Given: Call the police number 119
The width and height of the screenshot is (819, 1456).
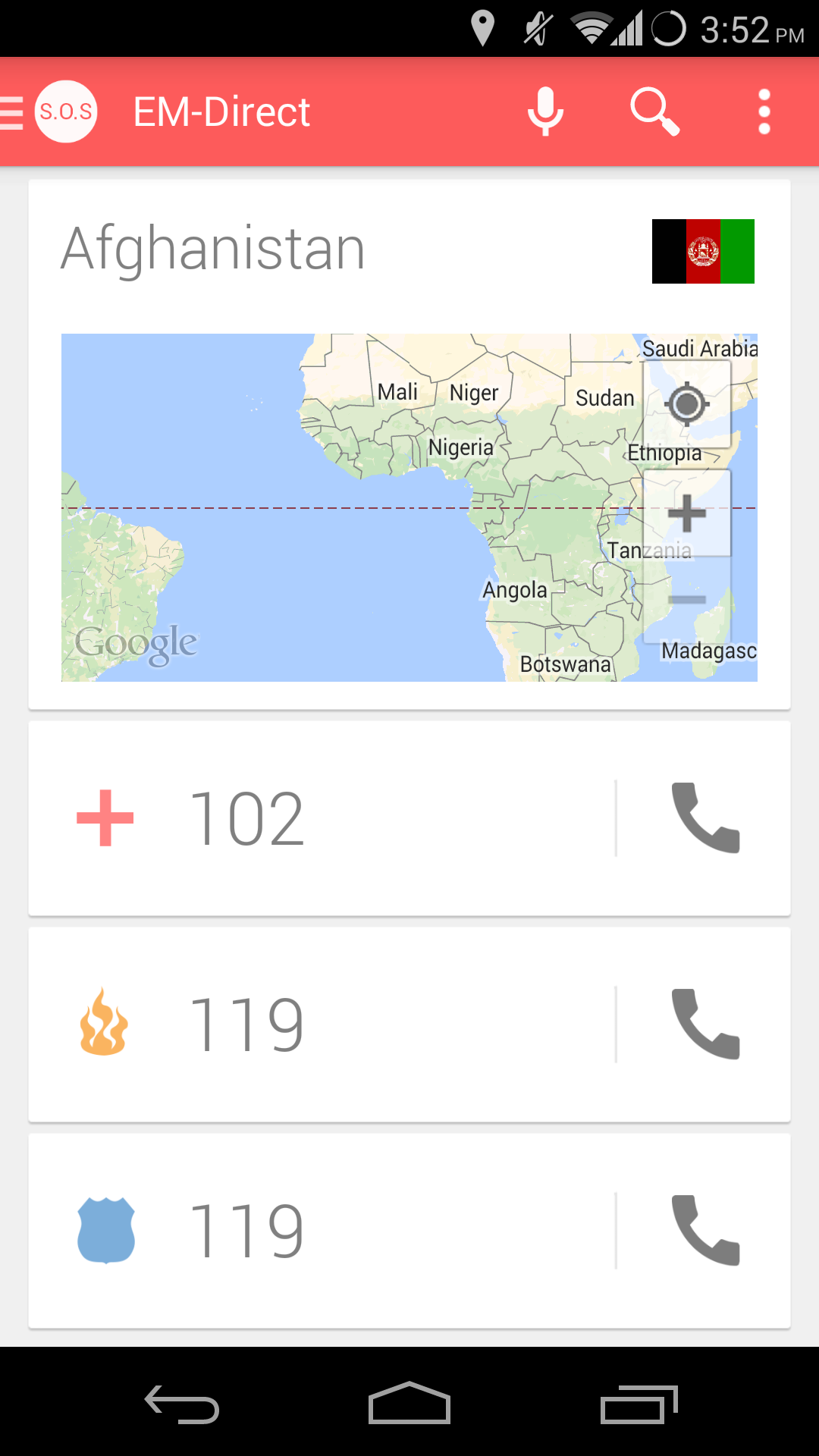Looking at the screenshot, I should tap(705, 1231).
